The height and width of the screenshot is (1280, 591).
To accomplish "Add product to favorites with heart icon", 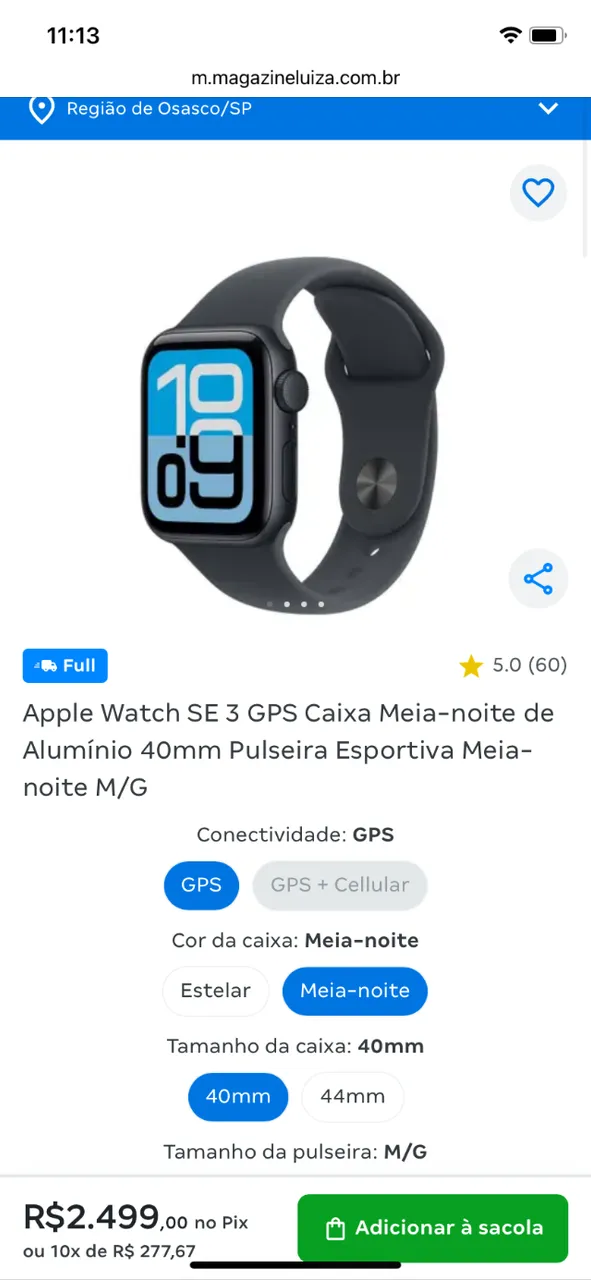I will pyautogui.click(x=538, y=192).
